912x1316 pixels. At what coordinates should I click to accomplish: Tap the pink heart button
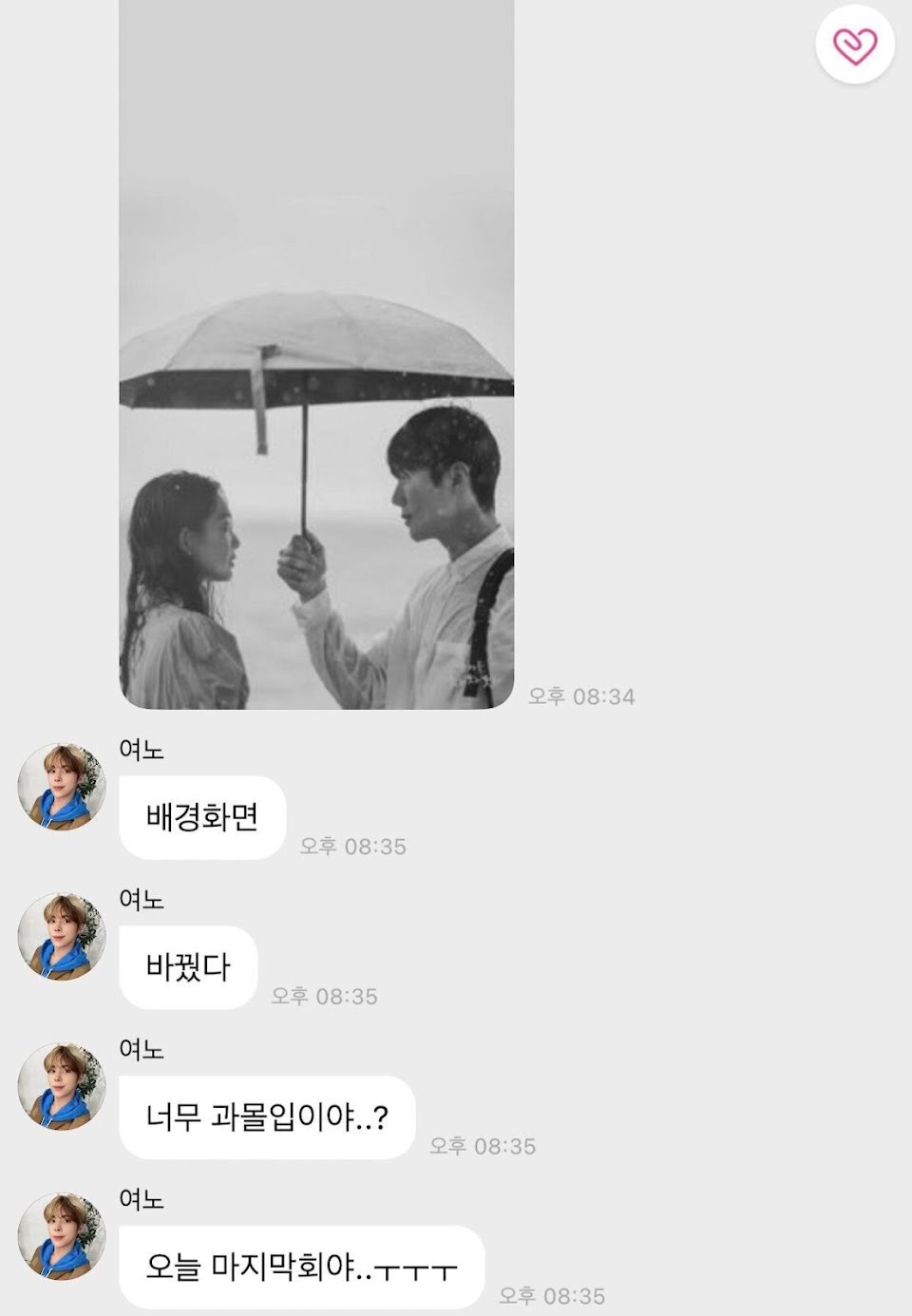point(854,45)
